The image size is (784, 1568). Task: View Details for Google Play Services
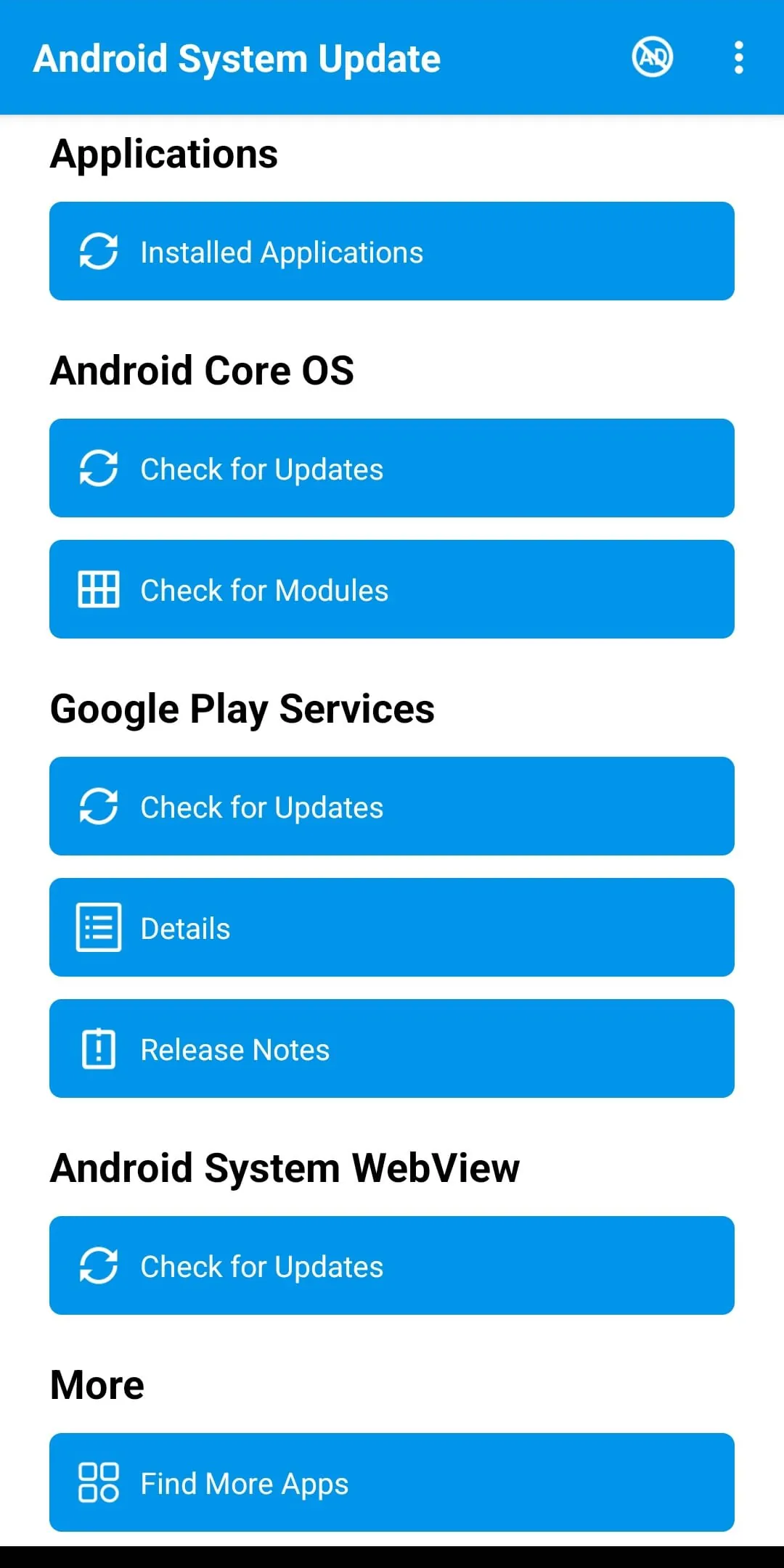point(392,927)
